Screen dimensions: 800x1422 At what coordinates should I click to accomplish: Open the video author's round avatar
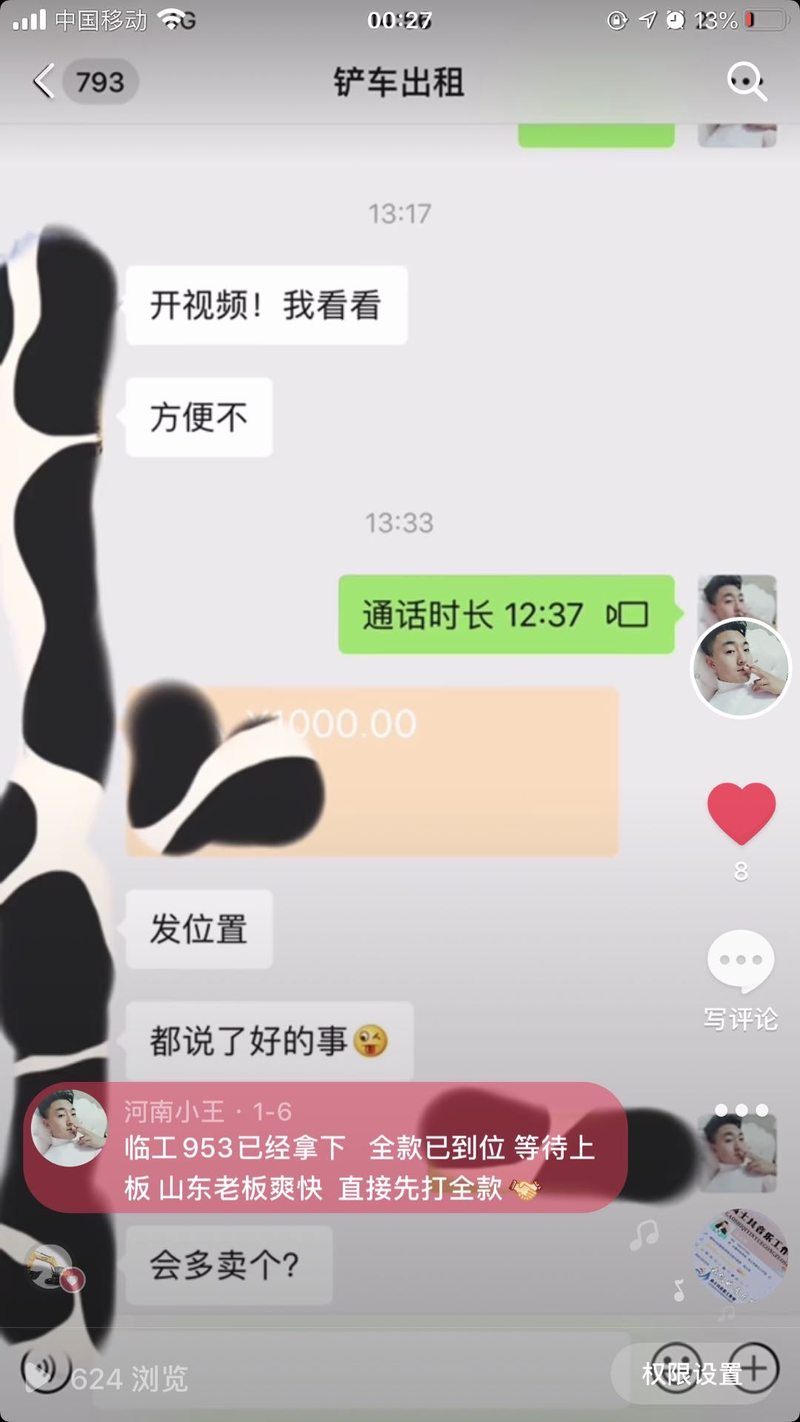[741, 667]
